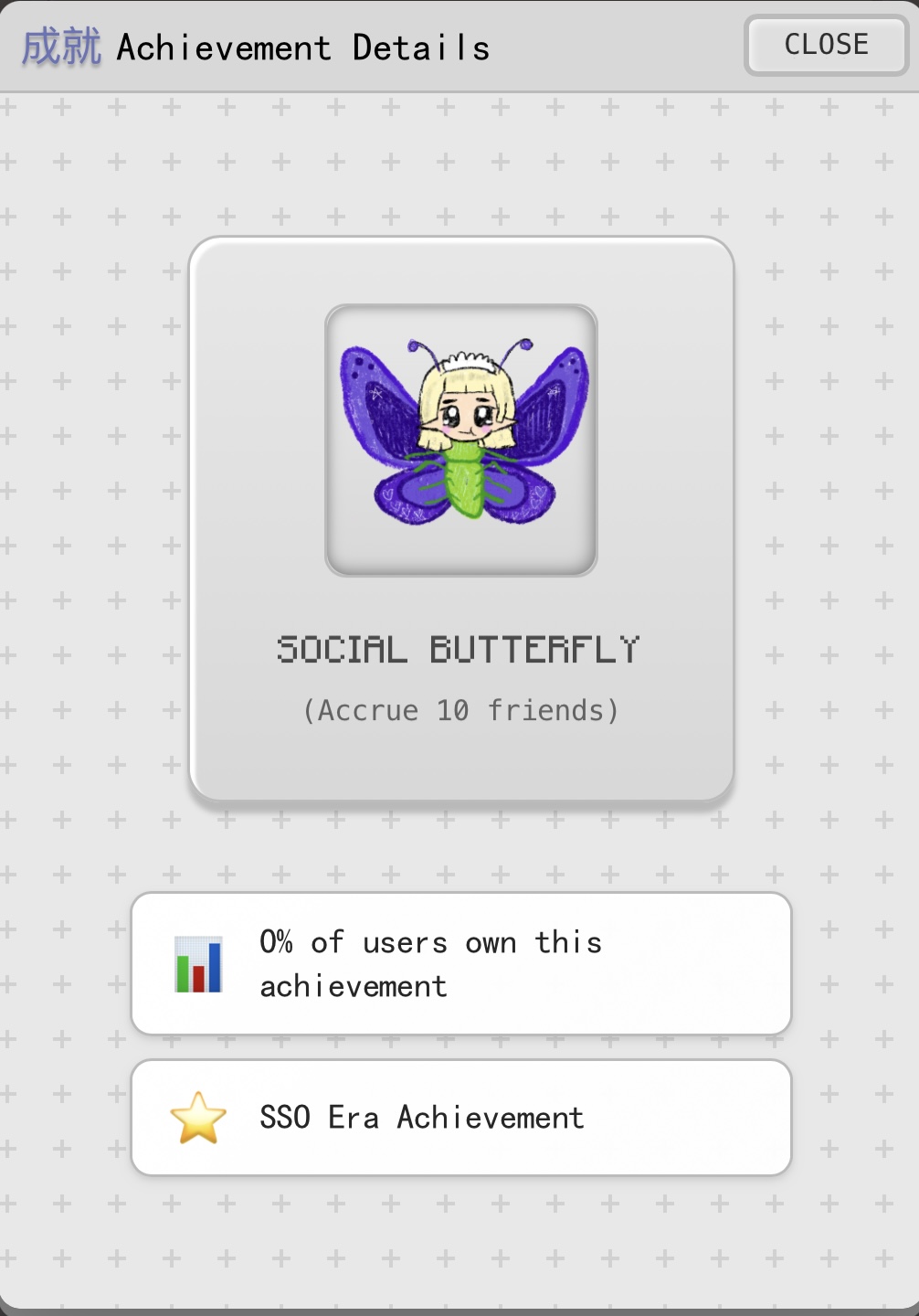Close the Achievement Details window
919x1316 pixels.
pyautogui.click(x=826, y=45)
